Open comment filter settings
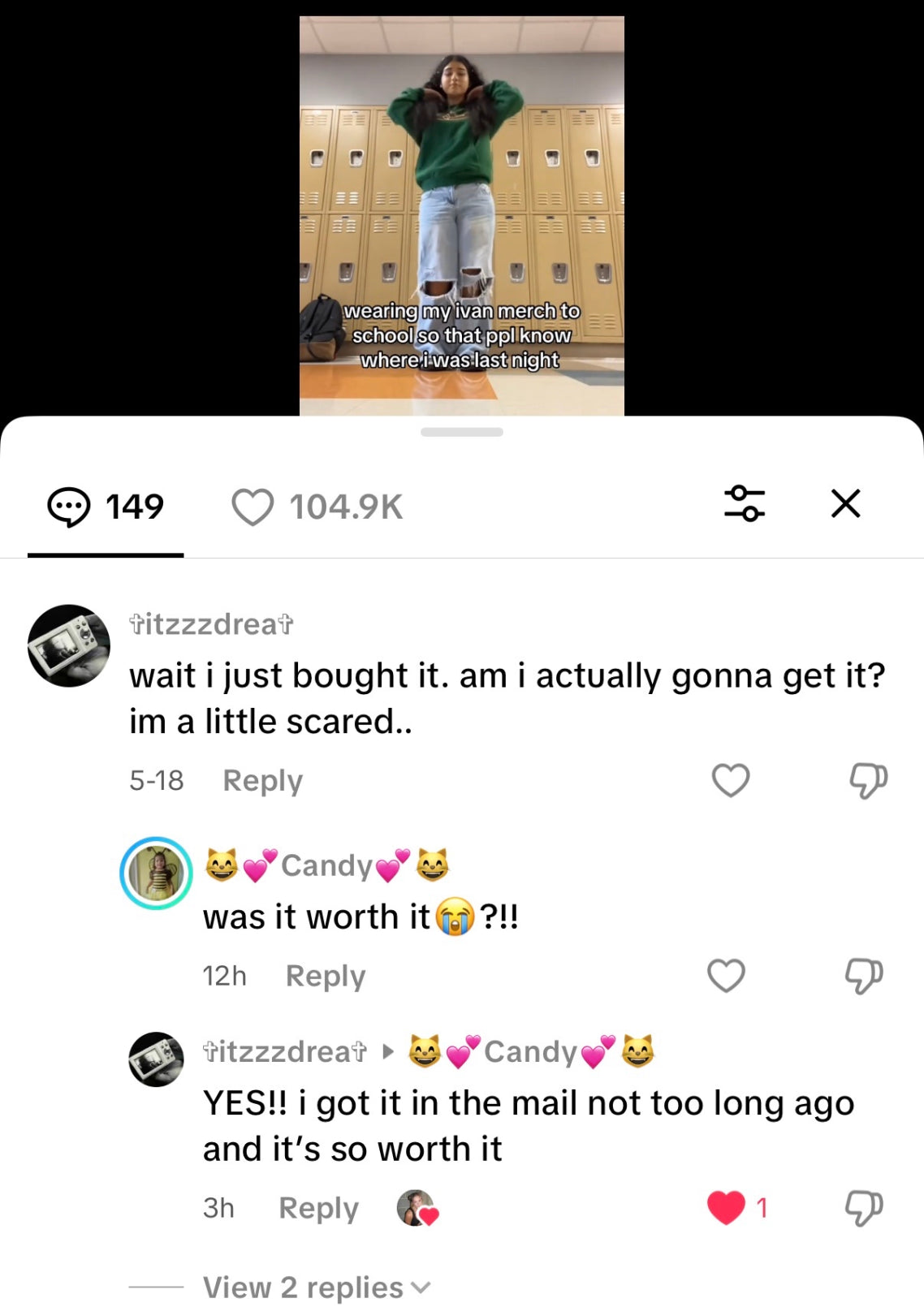Image resolution: width=924 pixels, height=1307 pixels. click(744, 504)
